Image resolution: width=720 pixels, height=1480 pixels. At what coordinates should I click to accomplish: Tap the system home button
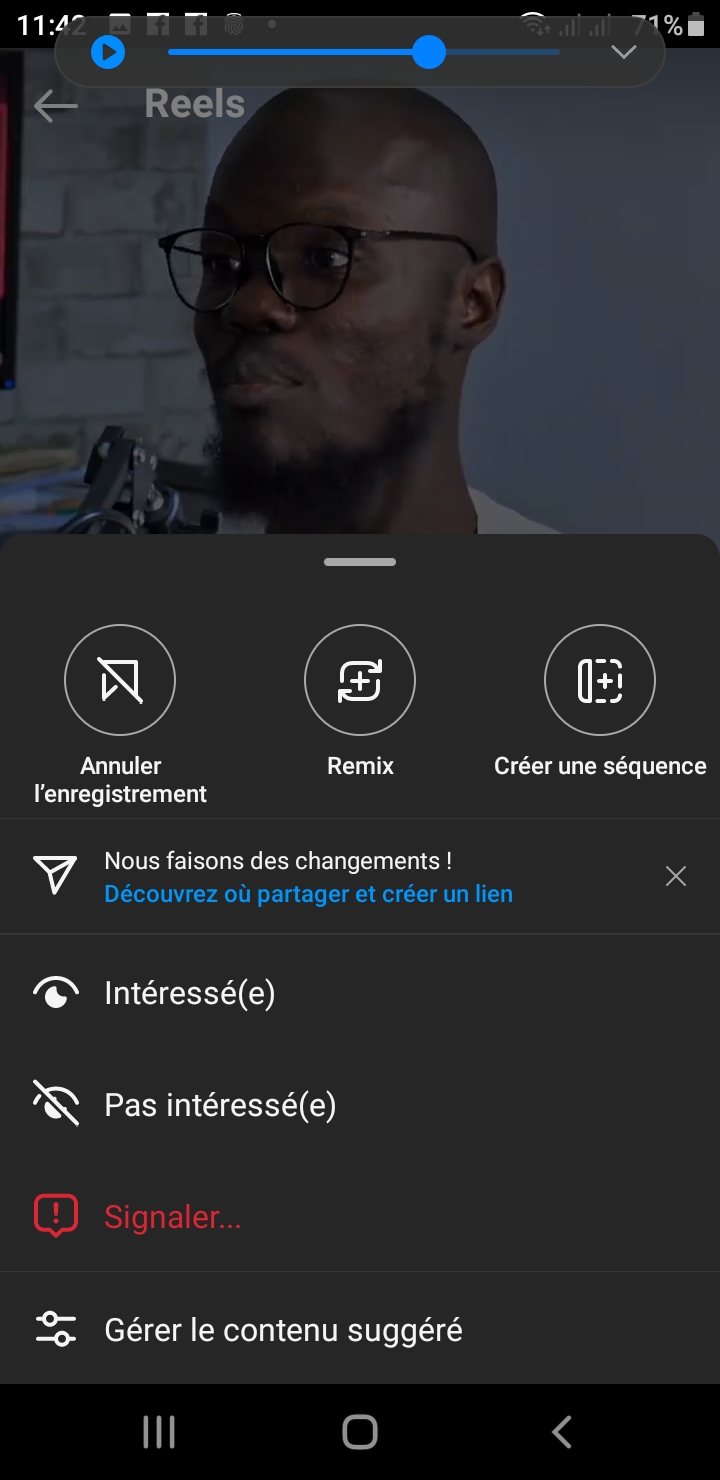click(360, 1432)
